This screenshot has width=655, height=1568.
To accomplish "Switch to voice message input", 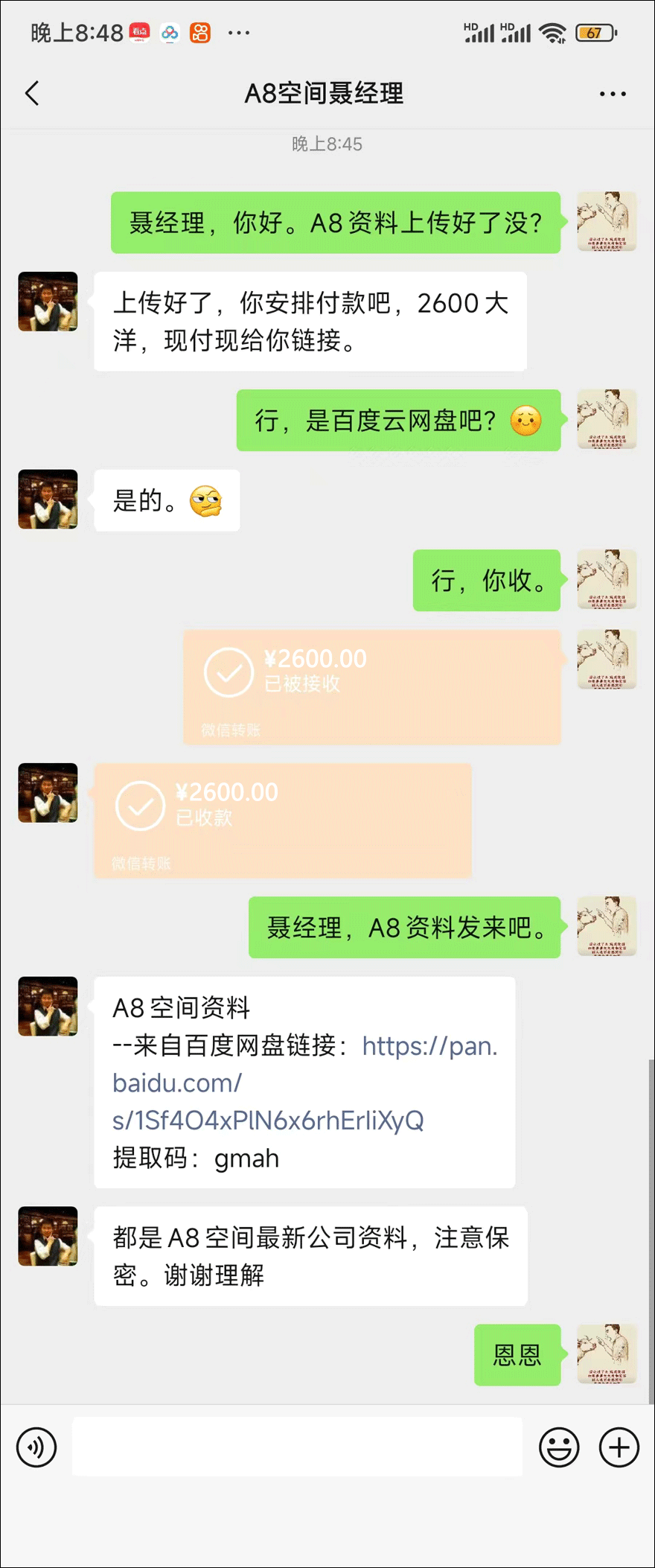I will 36,1447.
